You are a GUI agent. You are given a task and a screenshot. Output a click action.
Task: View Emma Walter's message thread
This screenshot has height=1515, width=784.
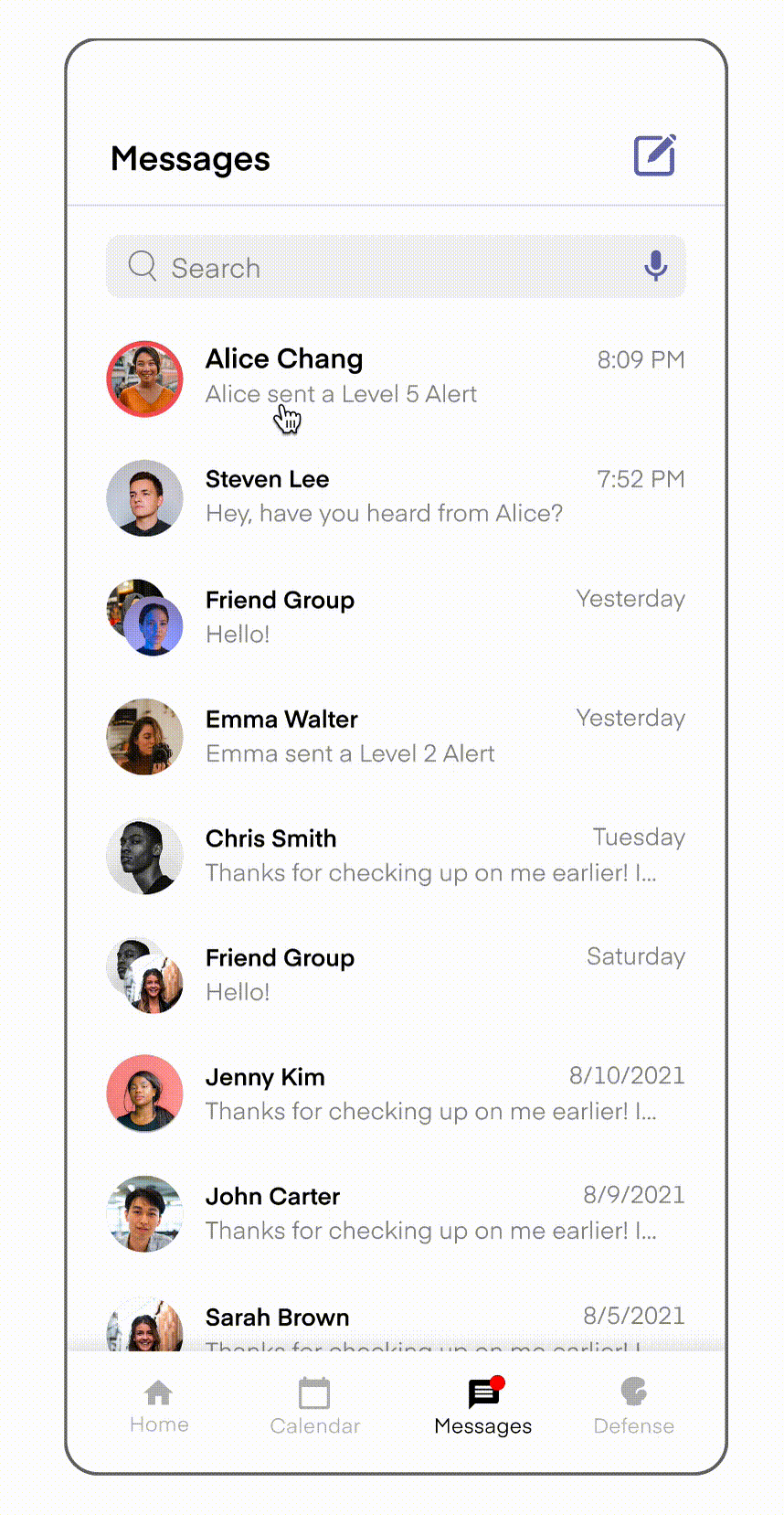point(396,736)
